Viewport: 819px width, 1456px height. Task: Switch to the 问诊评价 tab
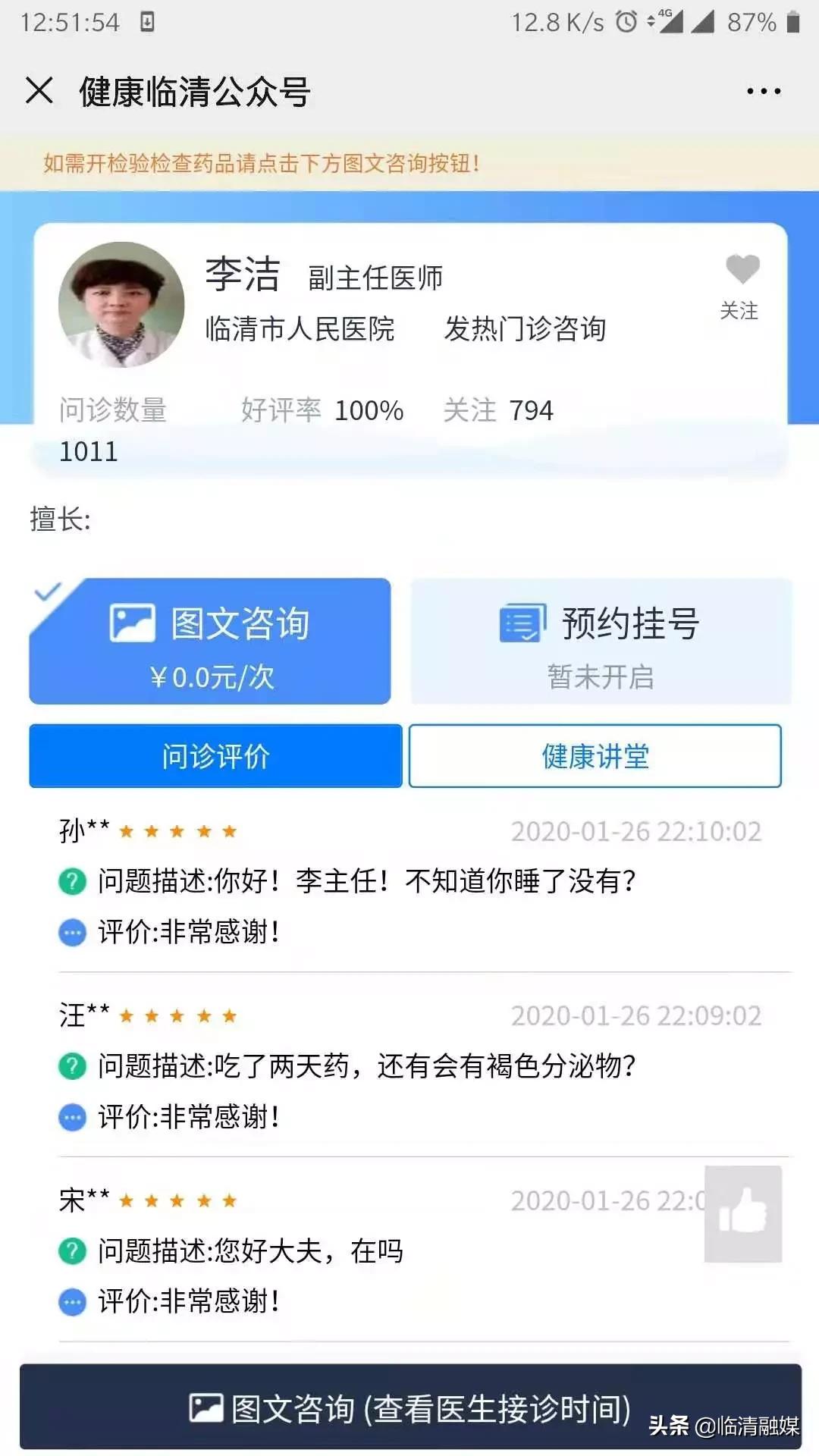[x=215, y=756]
